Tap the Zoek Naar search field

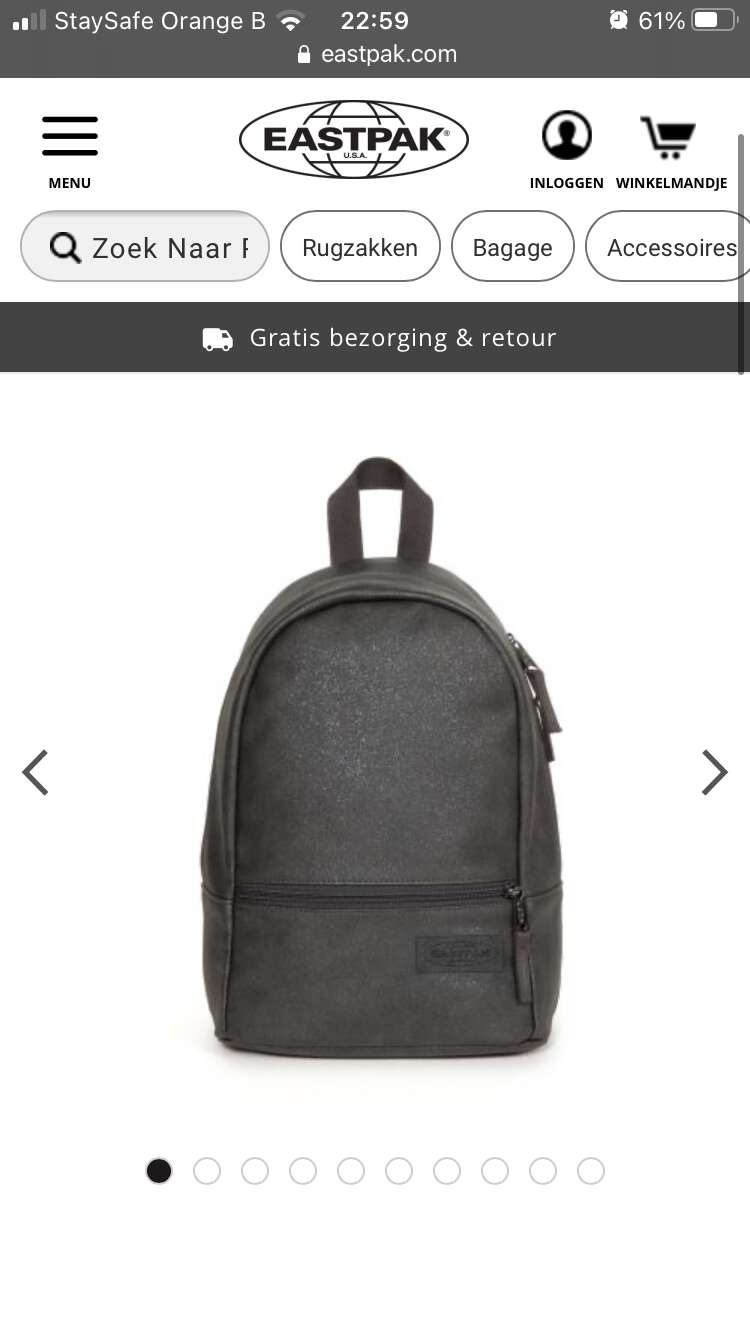pos(145,246)
